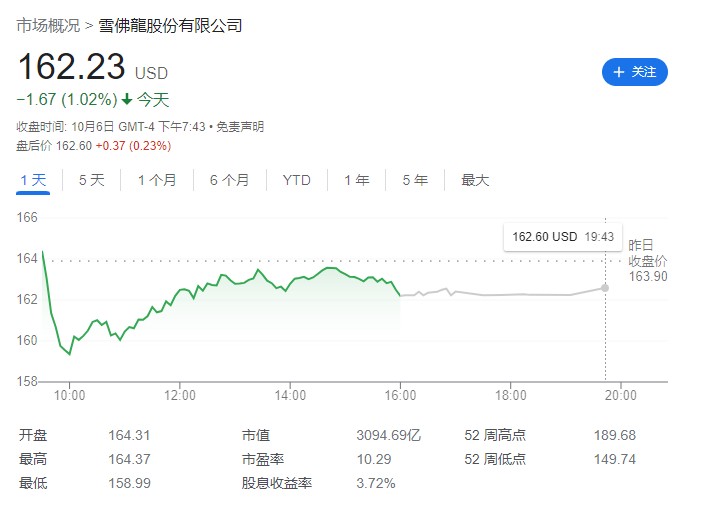Image resolution: width=720 pixels, height=507 pixels.
Task: Show the 最大 time range
Action: tap(475, 181)
